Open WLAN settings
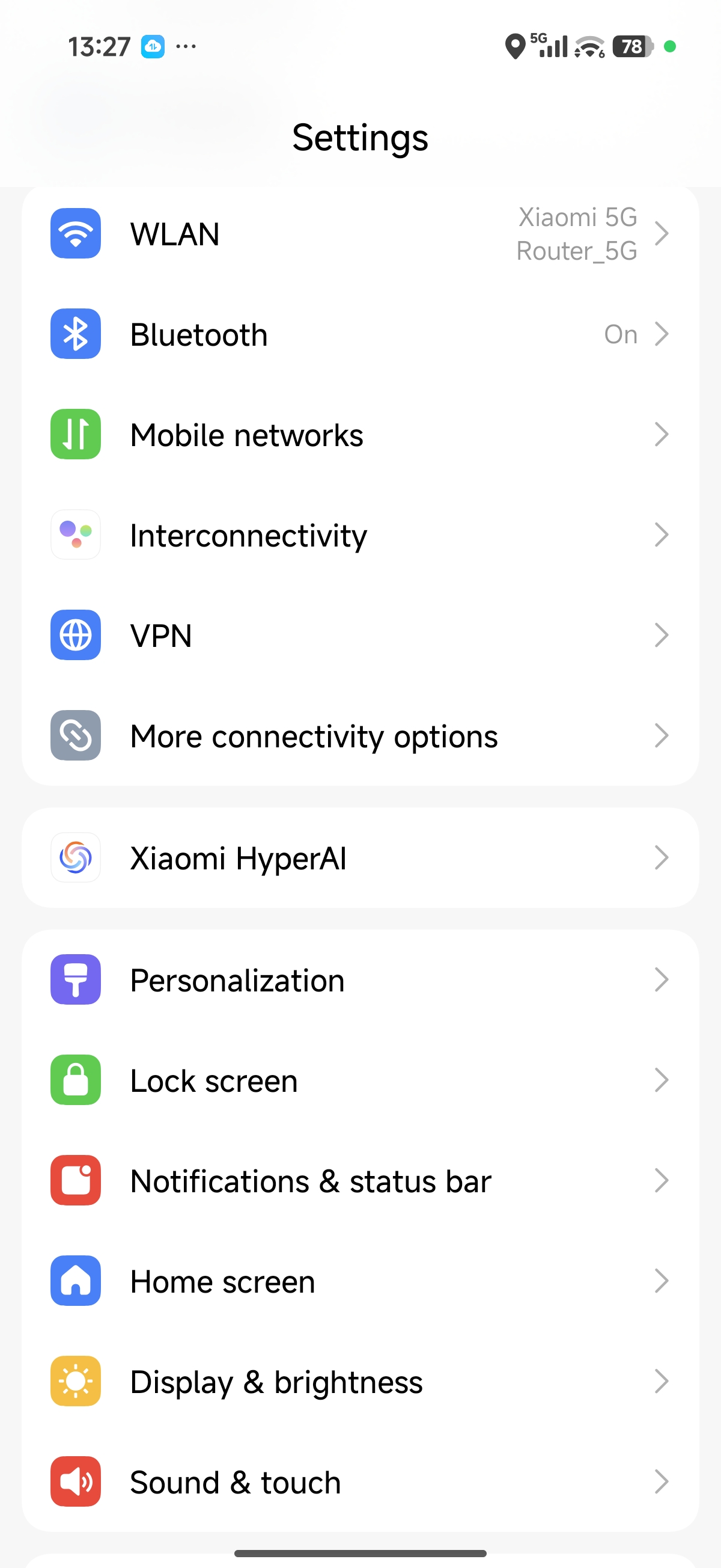This screenshot has width=721, height=1568. click(x=359, y=234)
